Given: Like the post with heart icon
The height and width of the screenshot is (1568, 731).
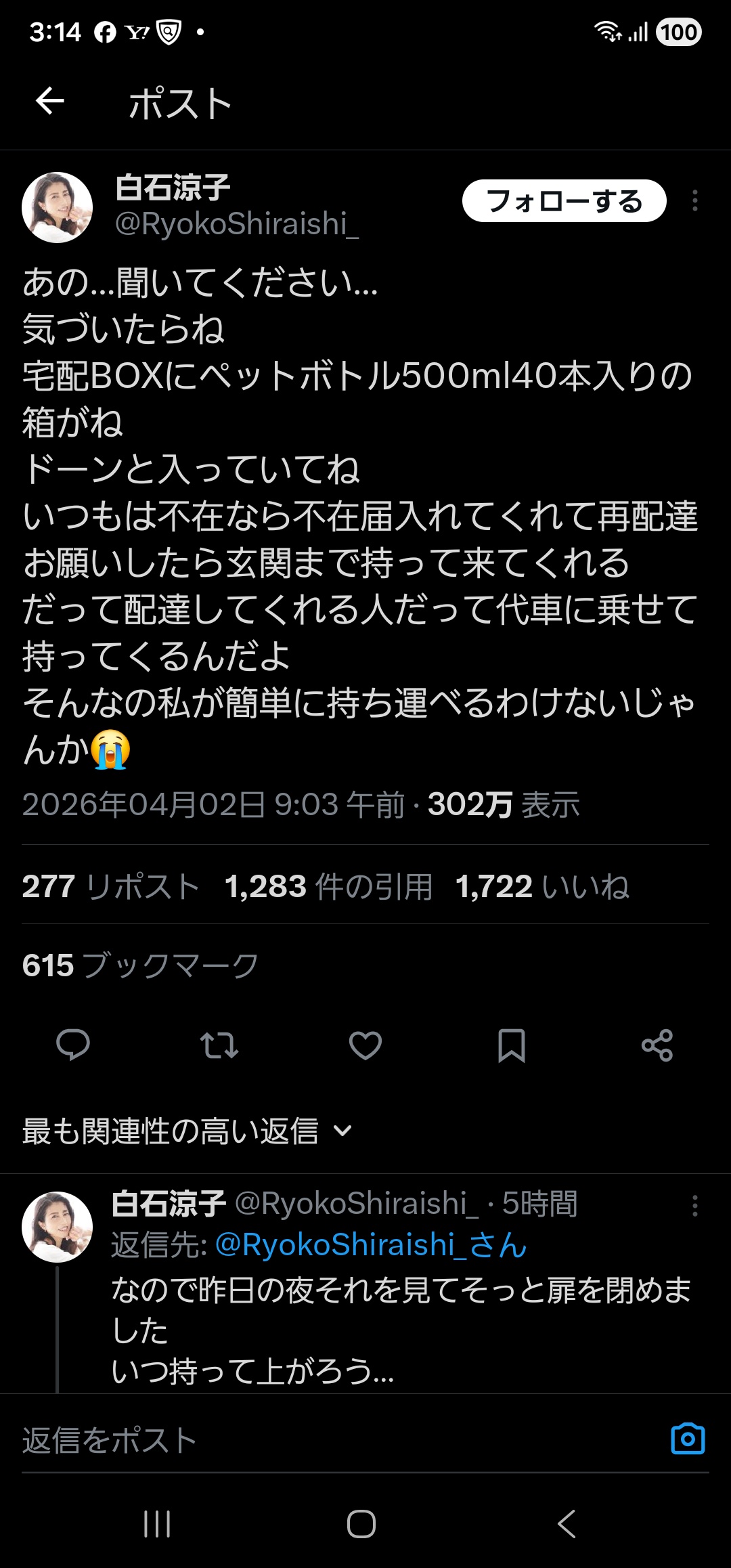Looking at the screenshot, I should pos(365,1045).
